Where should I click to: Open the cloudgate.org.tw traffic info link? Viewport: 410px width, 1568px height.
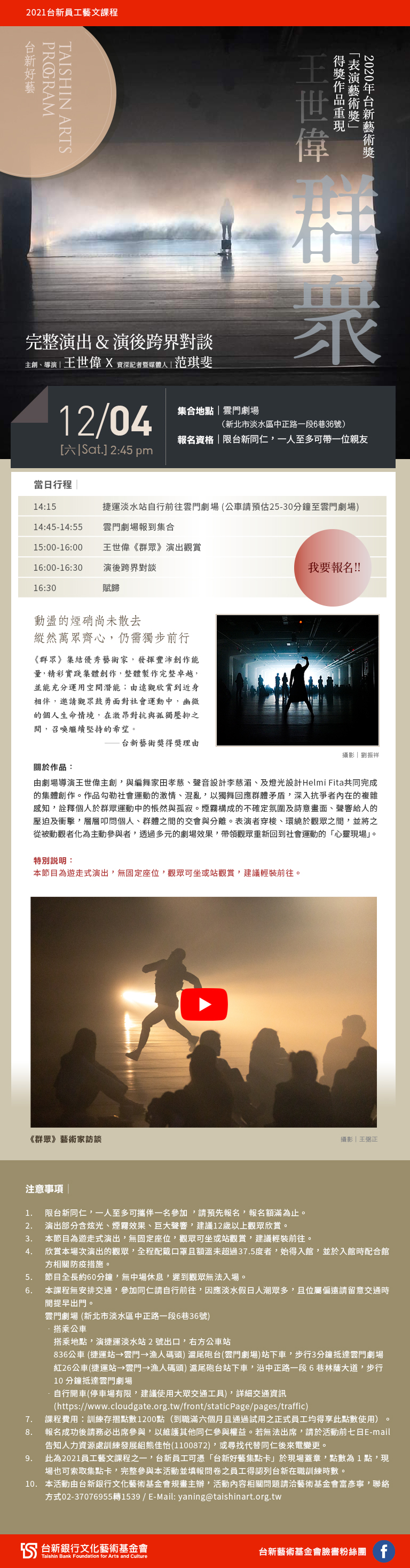point(180,1406)
